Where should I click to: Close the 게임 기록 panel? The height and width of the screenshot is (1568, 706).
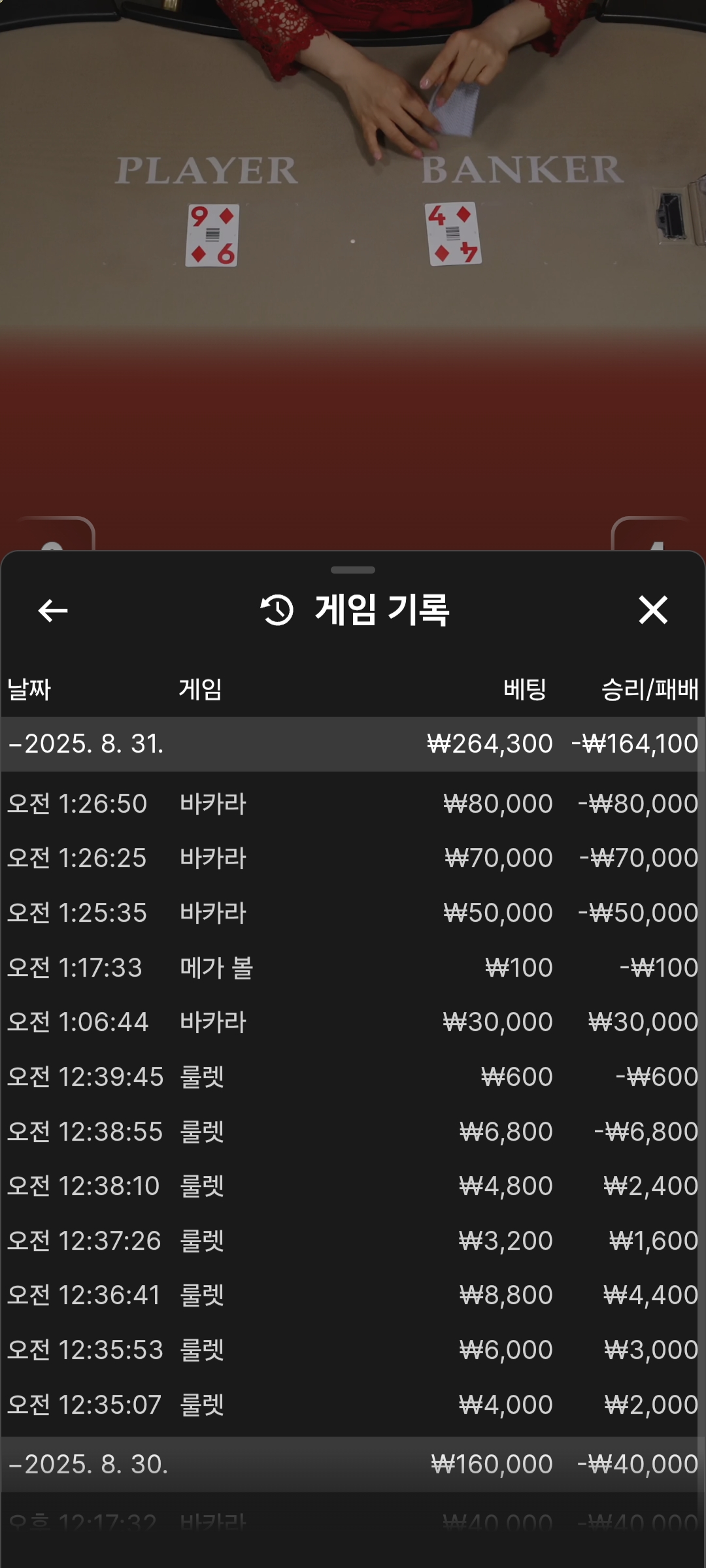click(x=652, y=610)
